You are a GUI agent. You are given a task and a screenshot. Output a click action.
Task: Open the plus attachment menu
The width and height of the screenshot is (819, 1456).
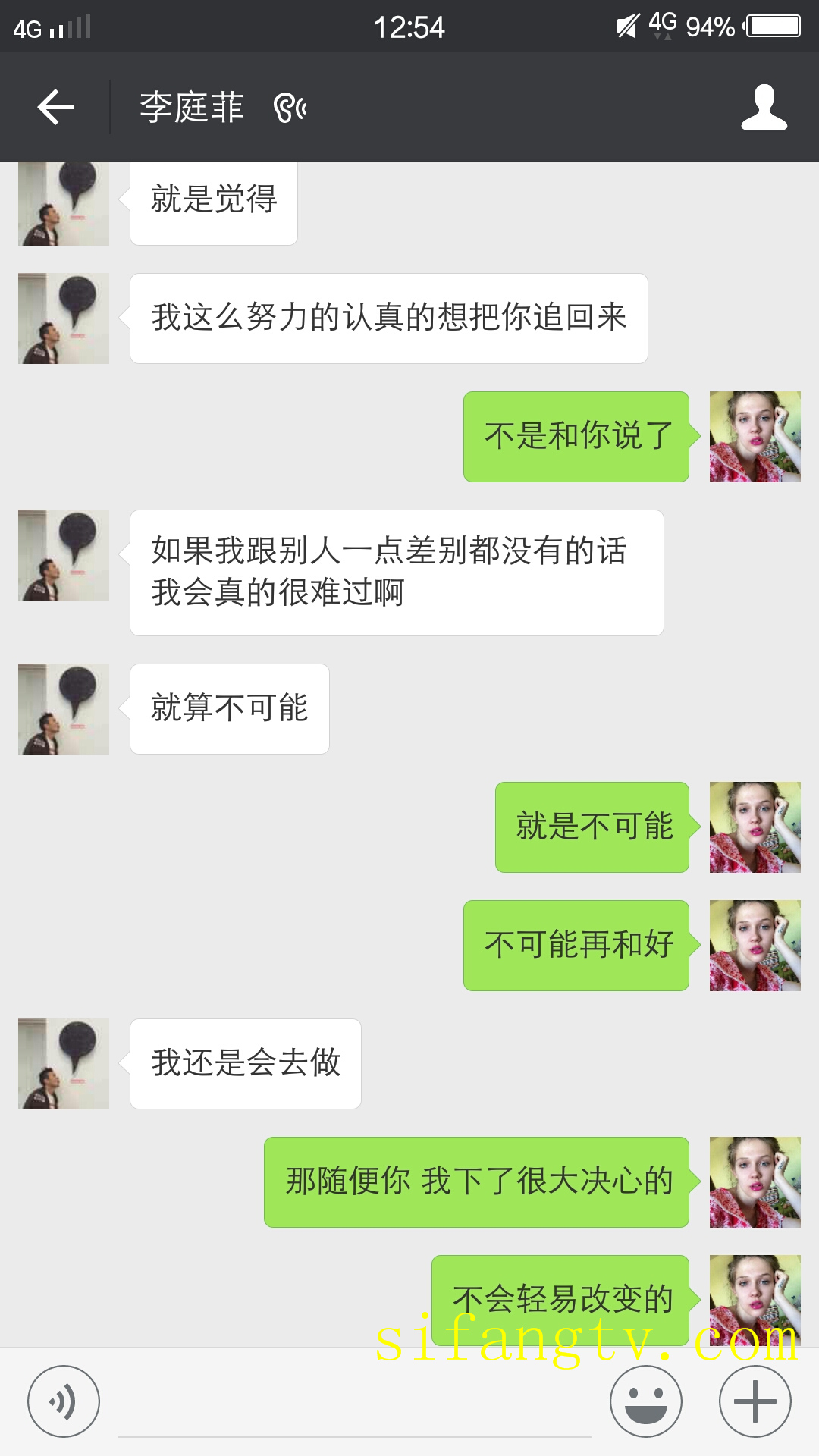click(x=755, y=1401)
